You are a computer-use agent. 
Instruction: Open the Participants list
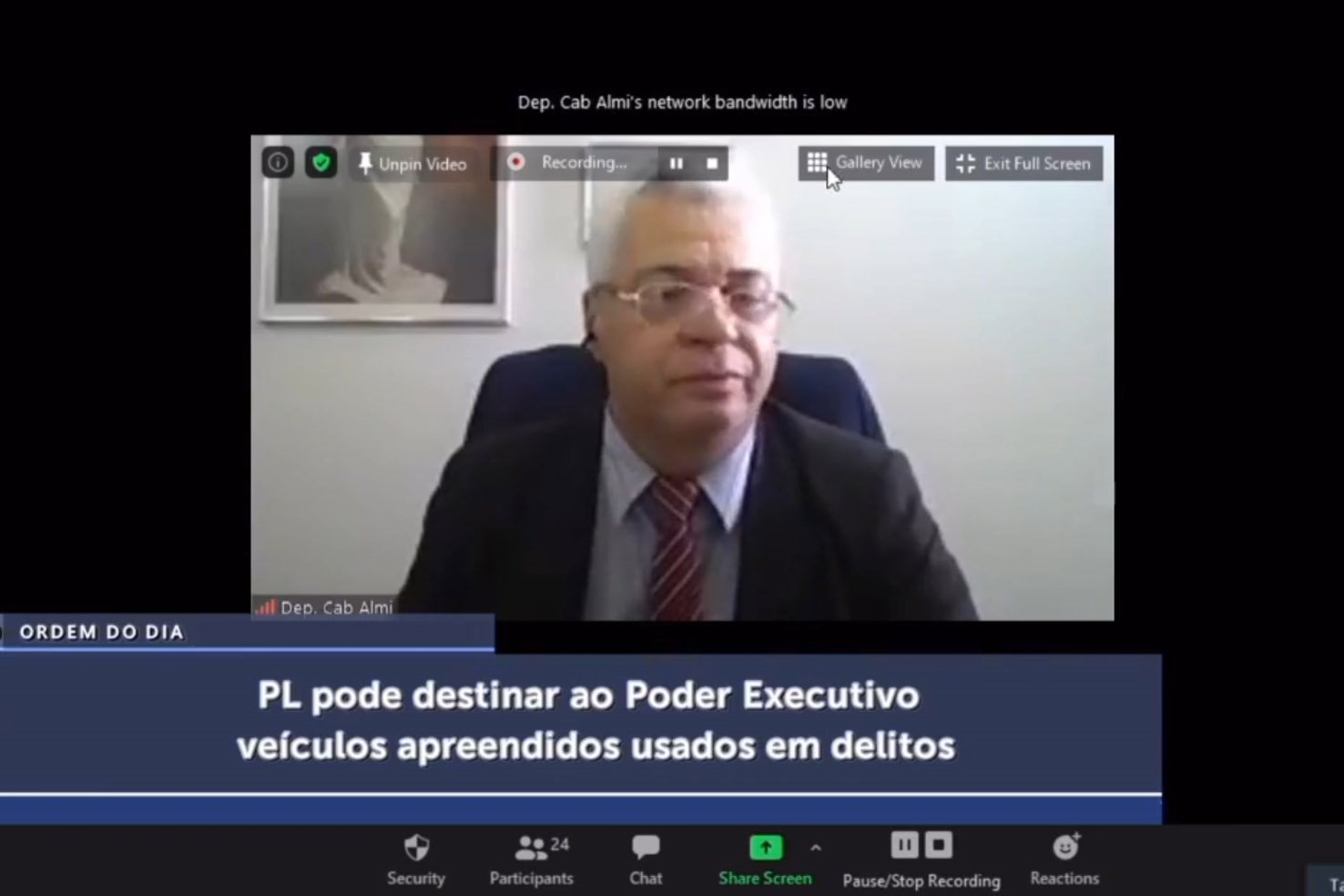532,860
